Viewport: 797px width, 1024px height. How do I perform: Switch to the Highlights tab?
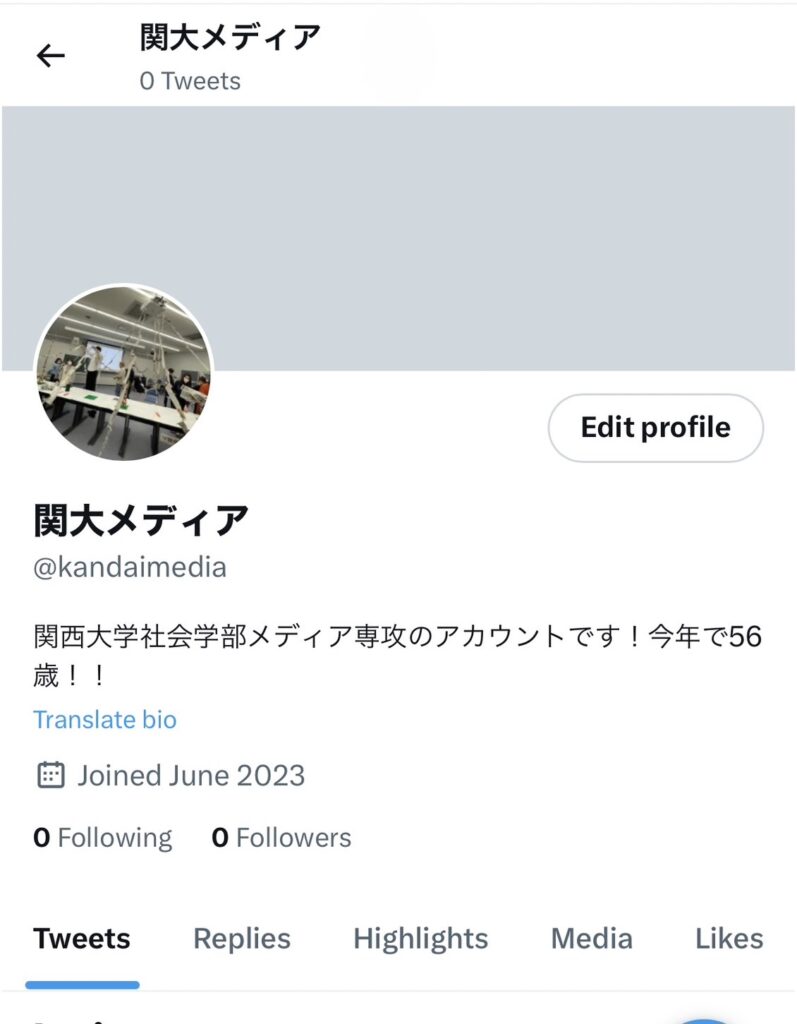420,939
